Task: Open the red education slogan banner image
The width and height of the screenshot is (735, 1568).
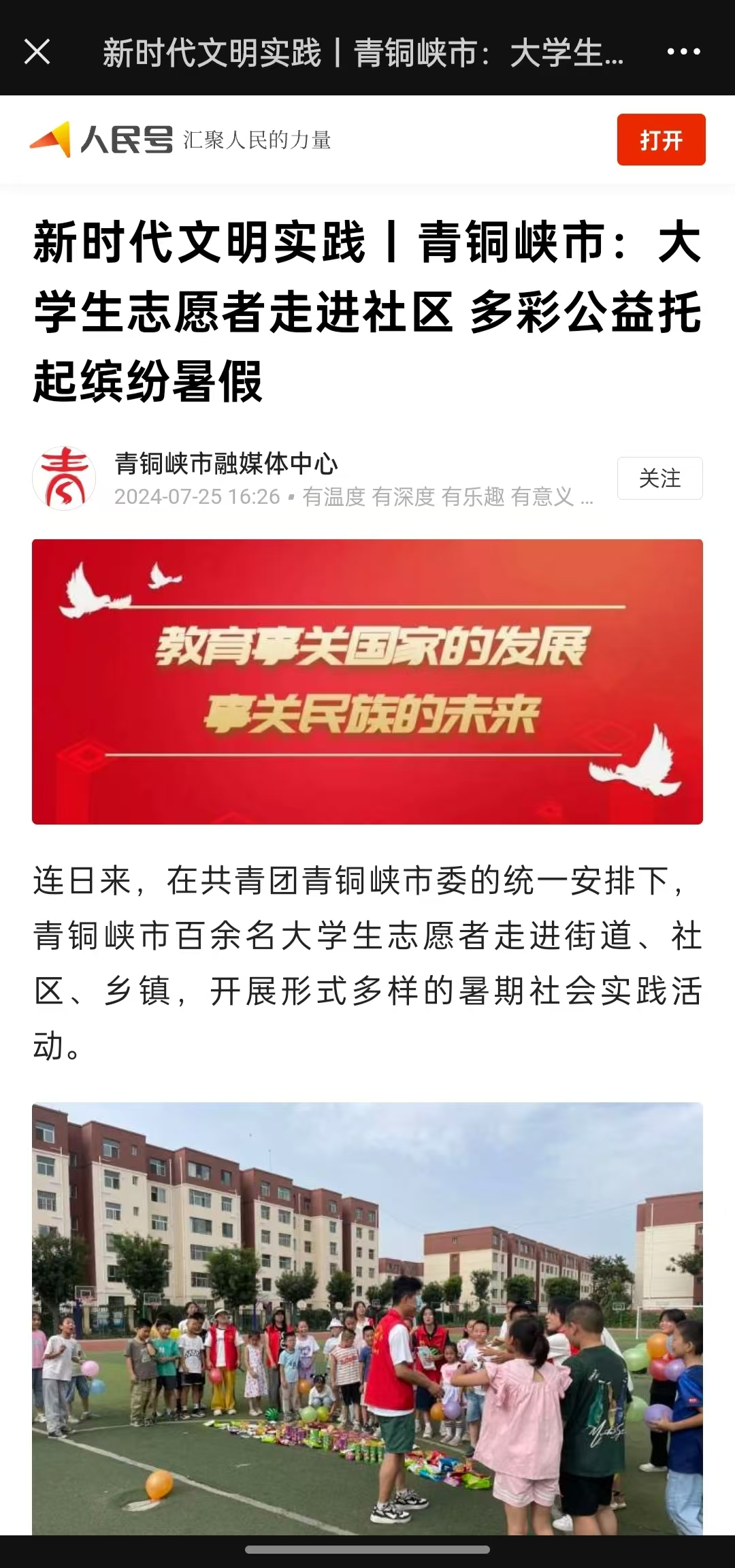Action: click(367, 682)
